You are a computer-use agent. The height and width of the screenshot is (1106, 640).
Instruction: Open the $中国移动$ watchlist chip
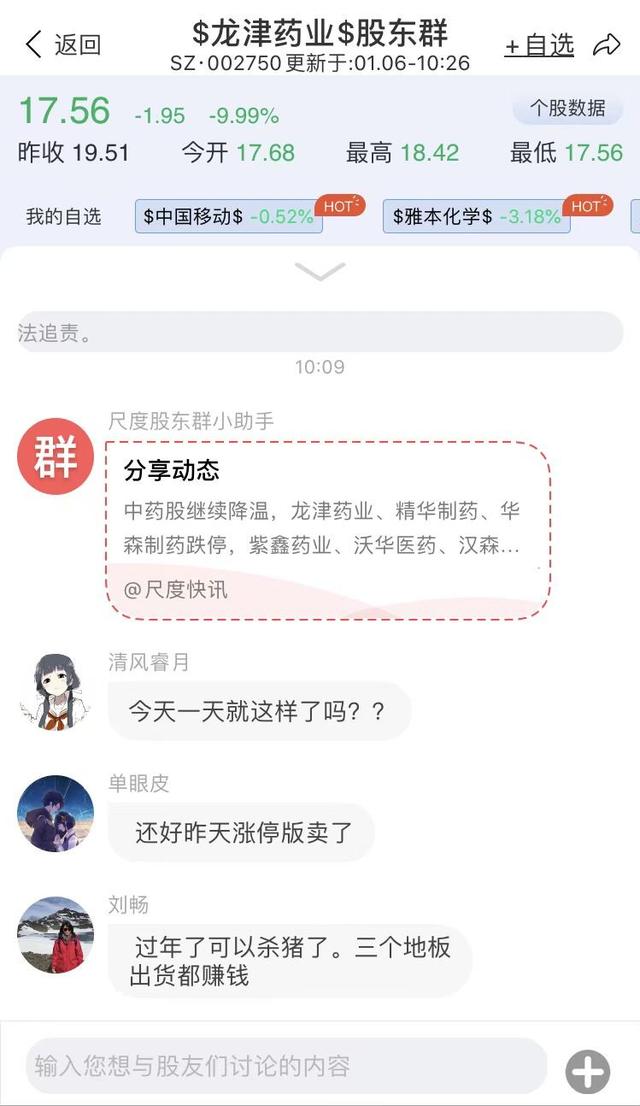228,215
